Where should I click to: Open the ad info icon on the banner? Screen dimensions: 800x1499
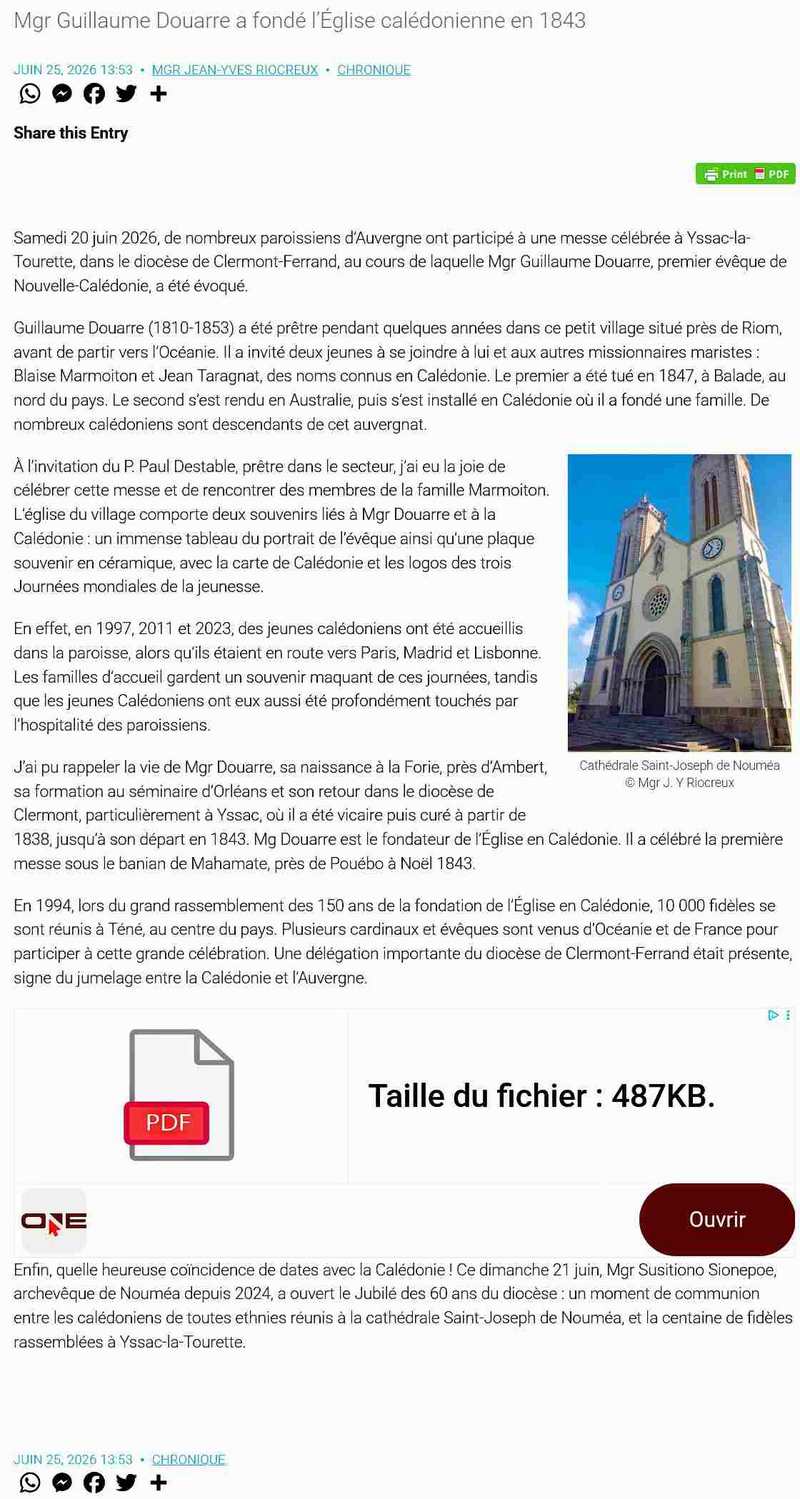click(773, 1015)
